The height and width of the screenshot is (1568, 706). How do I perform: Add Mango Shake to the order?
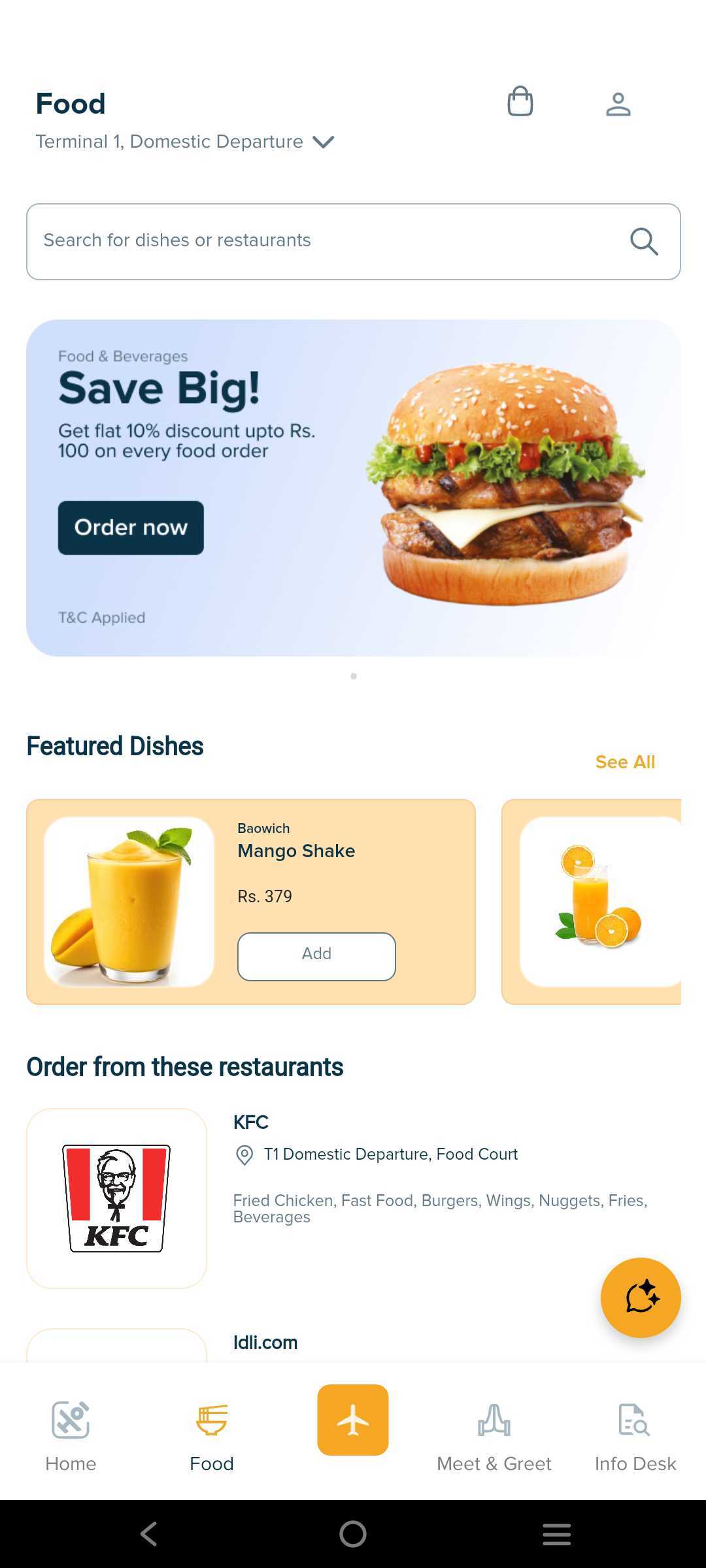316,956
